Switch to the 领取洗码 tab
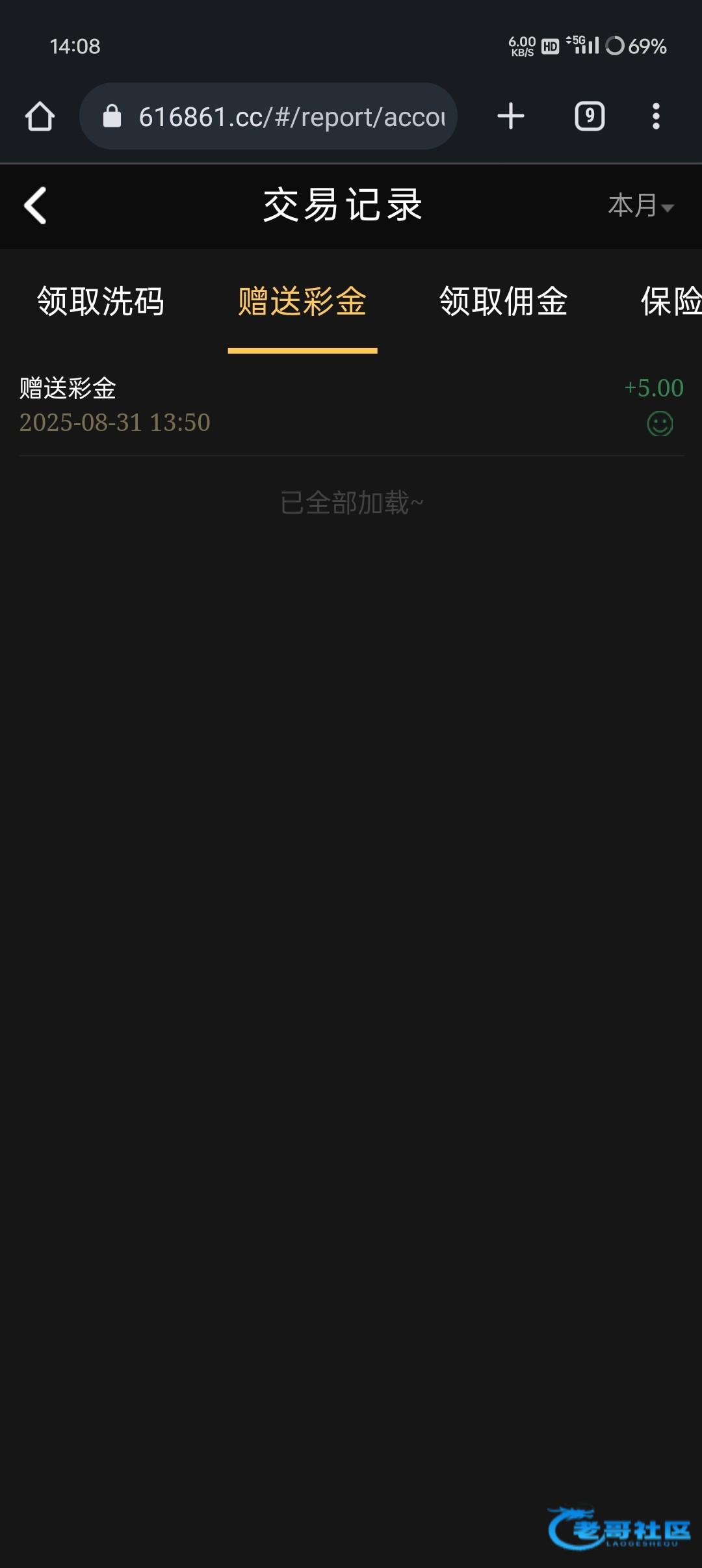 (x=101, y=302)
